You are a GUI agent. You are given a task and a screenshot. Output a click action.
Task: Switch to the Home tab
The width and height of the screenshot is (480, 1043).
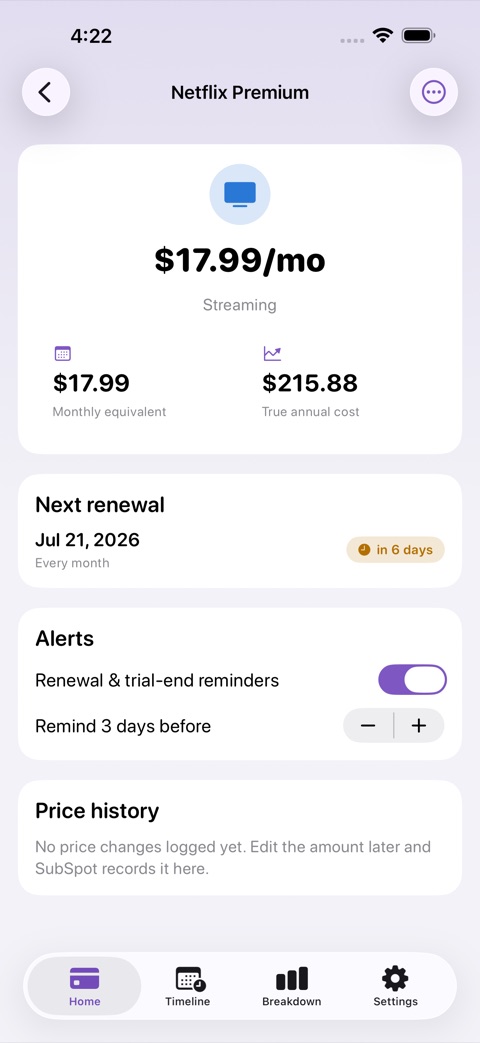pos(84,986)
